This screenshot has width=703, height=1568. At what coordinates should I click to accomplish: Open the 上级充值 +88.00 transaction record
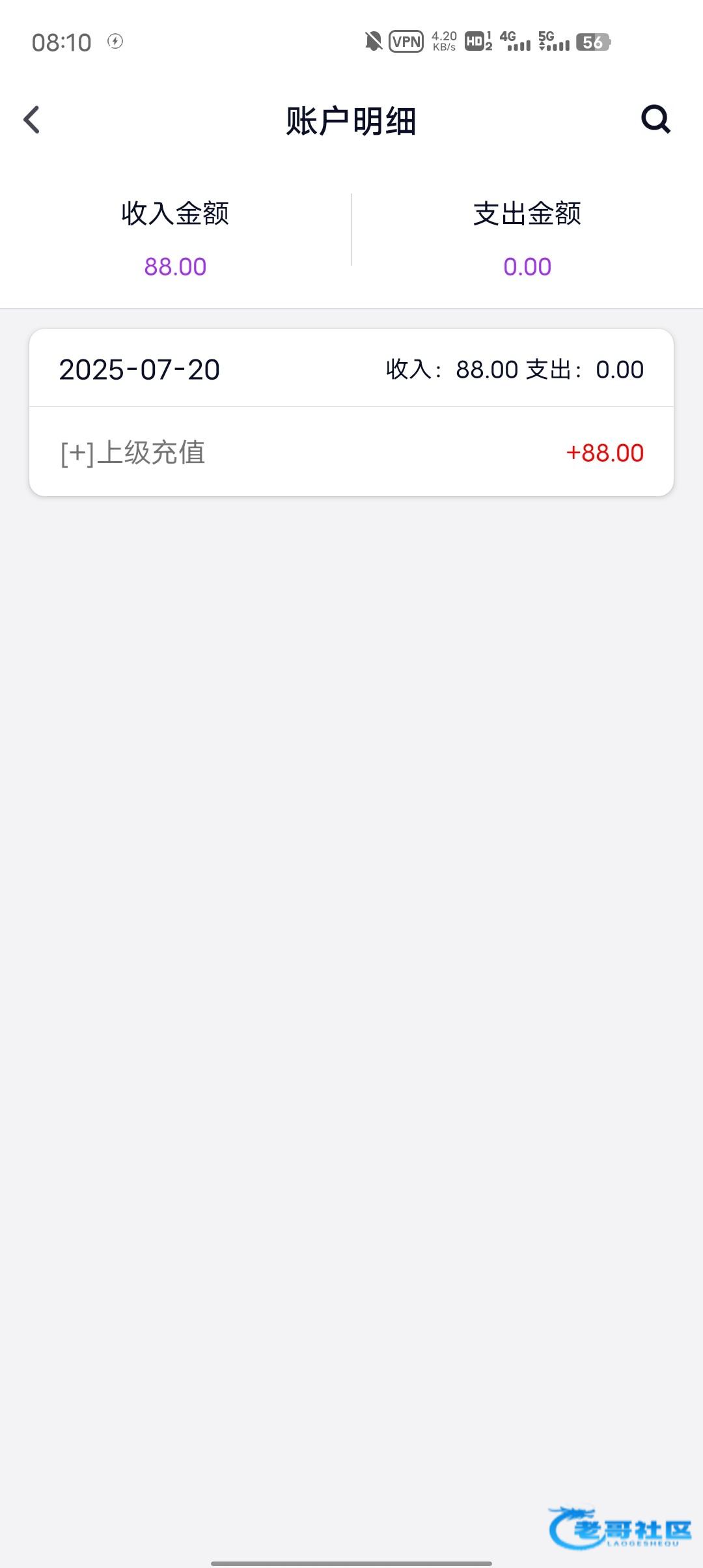click(x=351, y=452)
